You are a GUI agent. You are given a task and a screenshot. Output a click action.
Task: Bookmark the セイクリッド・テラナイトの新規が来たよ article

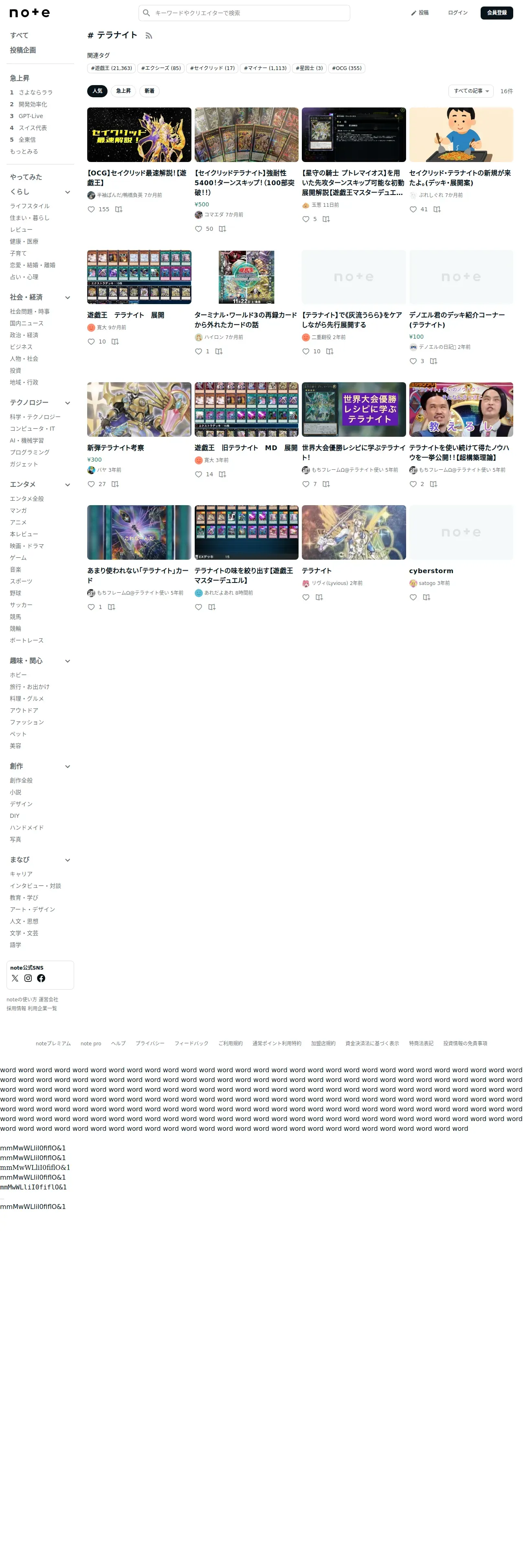(x=437, y=209)
